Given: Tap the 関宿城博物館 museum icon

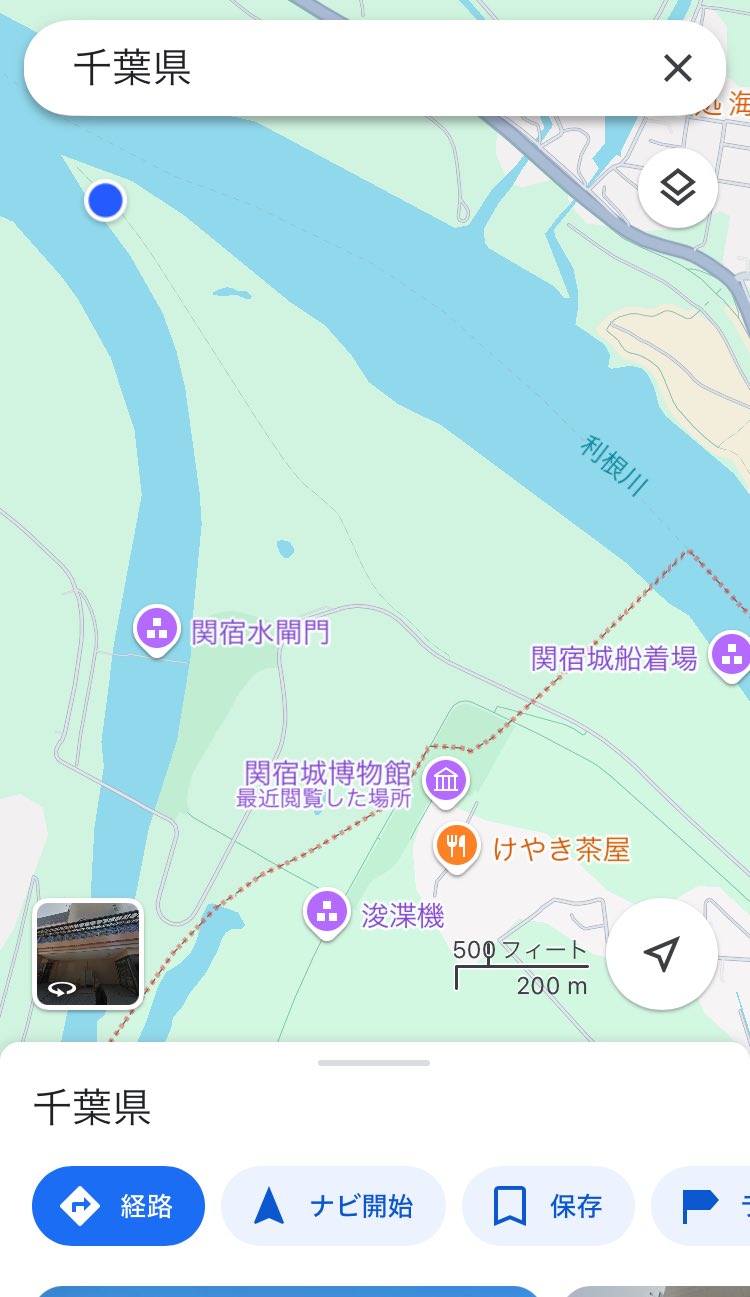Looking at the screenshot, I should (446, 781).
